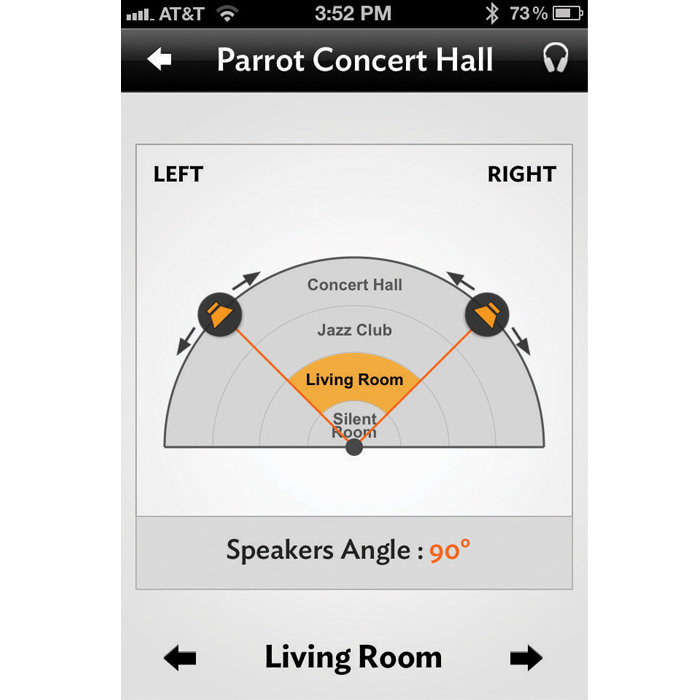Tap the left speaker angle handle
Viewport: 700px width, 700px height.
point(218,316)
